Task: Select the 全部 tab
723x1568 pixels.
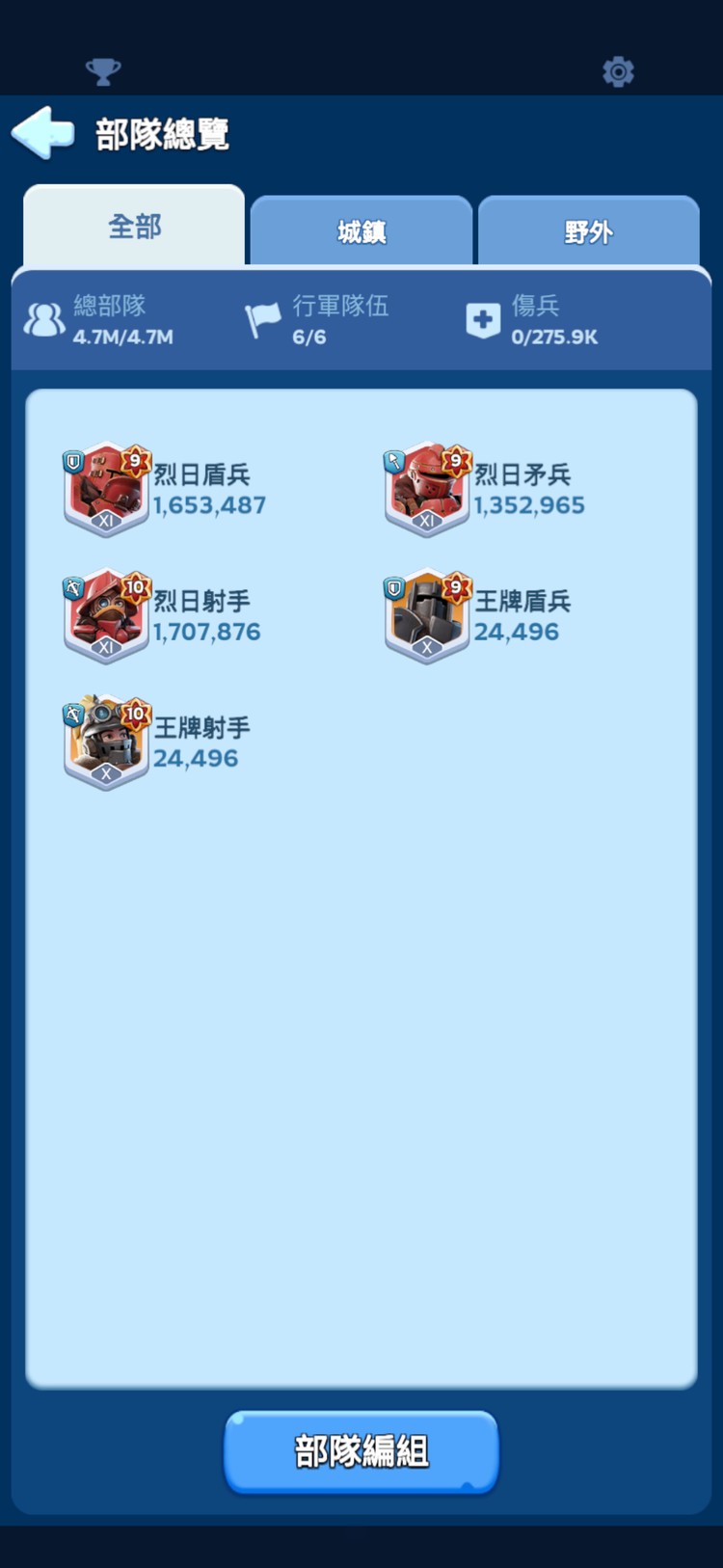Action: tap(133, 226)
